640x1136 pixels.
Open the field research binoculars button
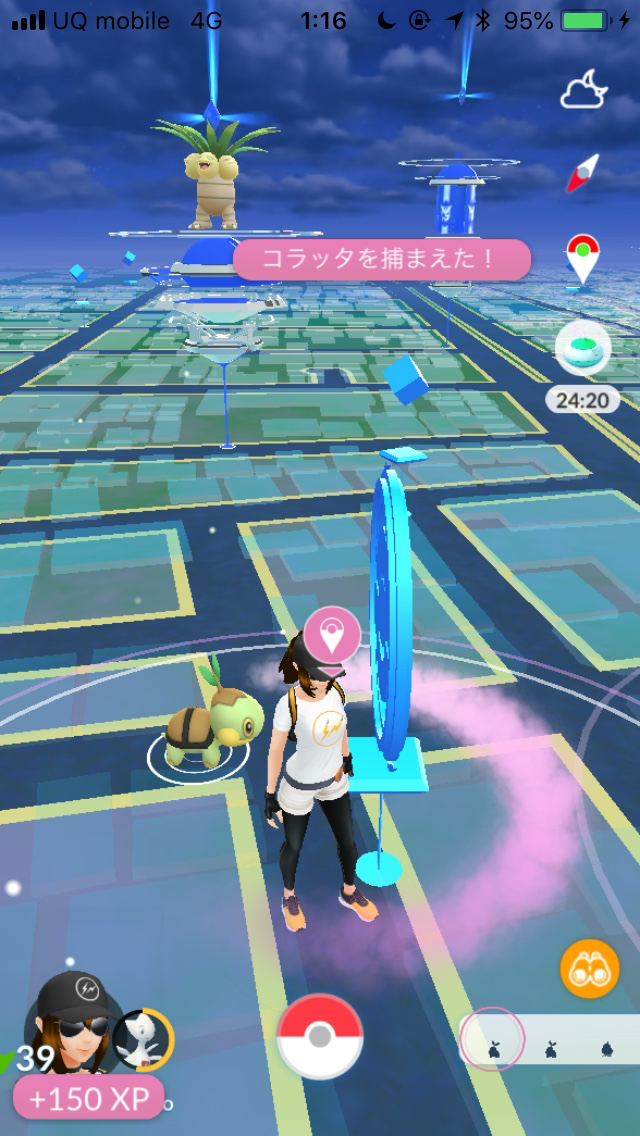(x=589, y=969)
